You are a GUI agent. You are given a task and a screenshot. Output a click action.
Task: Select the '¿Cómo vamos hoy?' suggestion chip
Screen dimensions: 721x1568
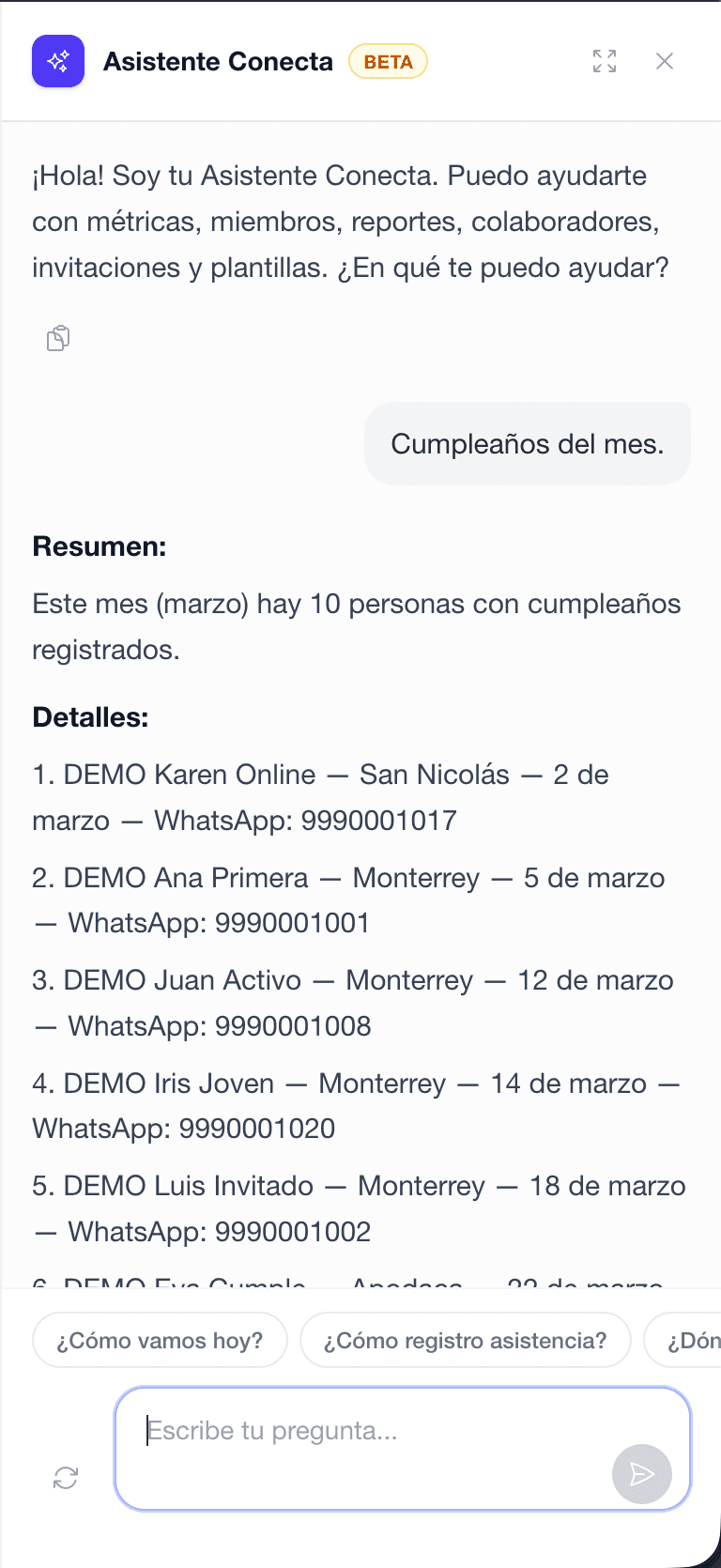160,1340
